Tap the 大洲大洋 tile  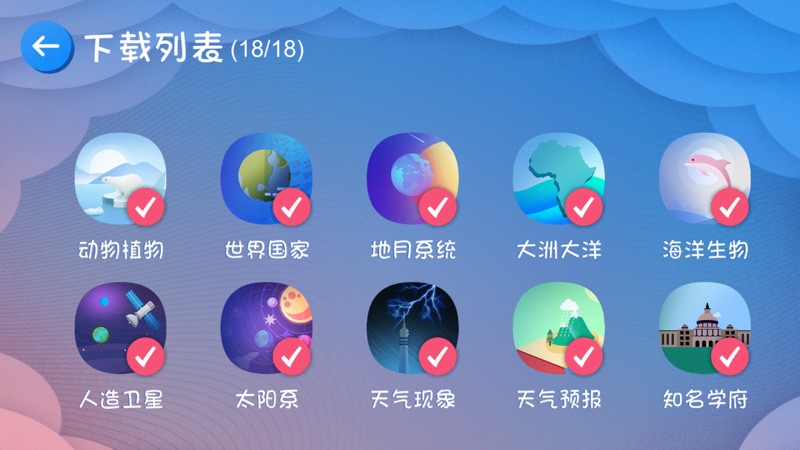pyautogui.click(x=559, y=181)
